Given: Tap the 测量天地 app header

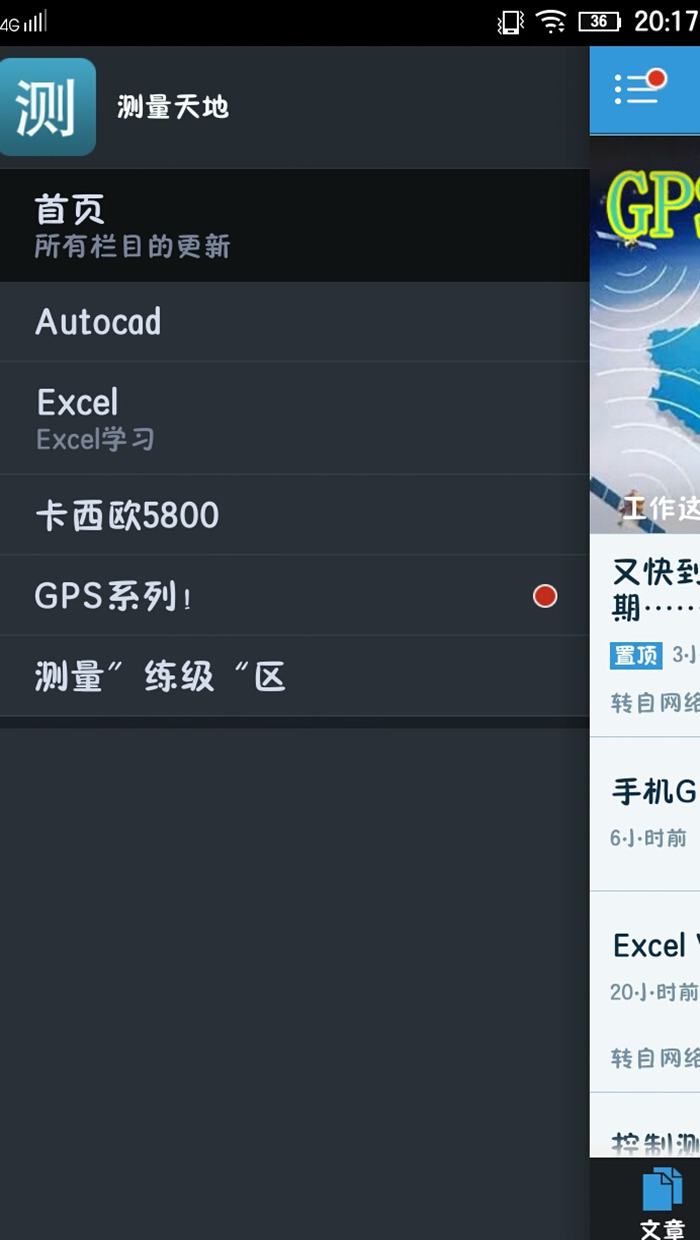Looking at the screenshot, I should (172, 107).
